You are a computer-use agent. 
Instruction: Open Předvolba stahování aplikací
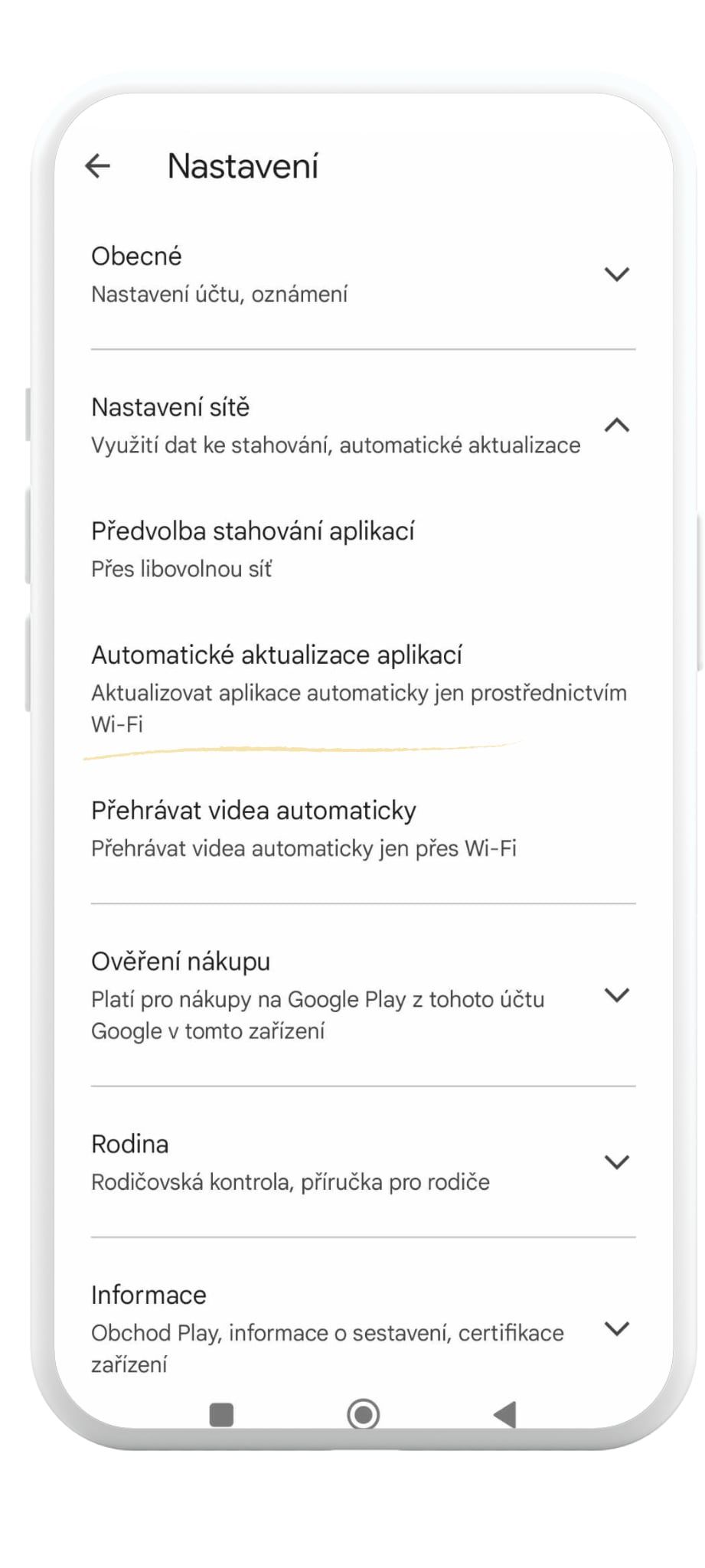[x=253, y=548]
